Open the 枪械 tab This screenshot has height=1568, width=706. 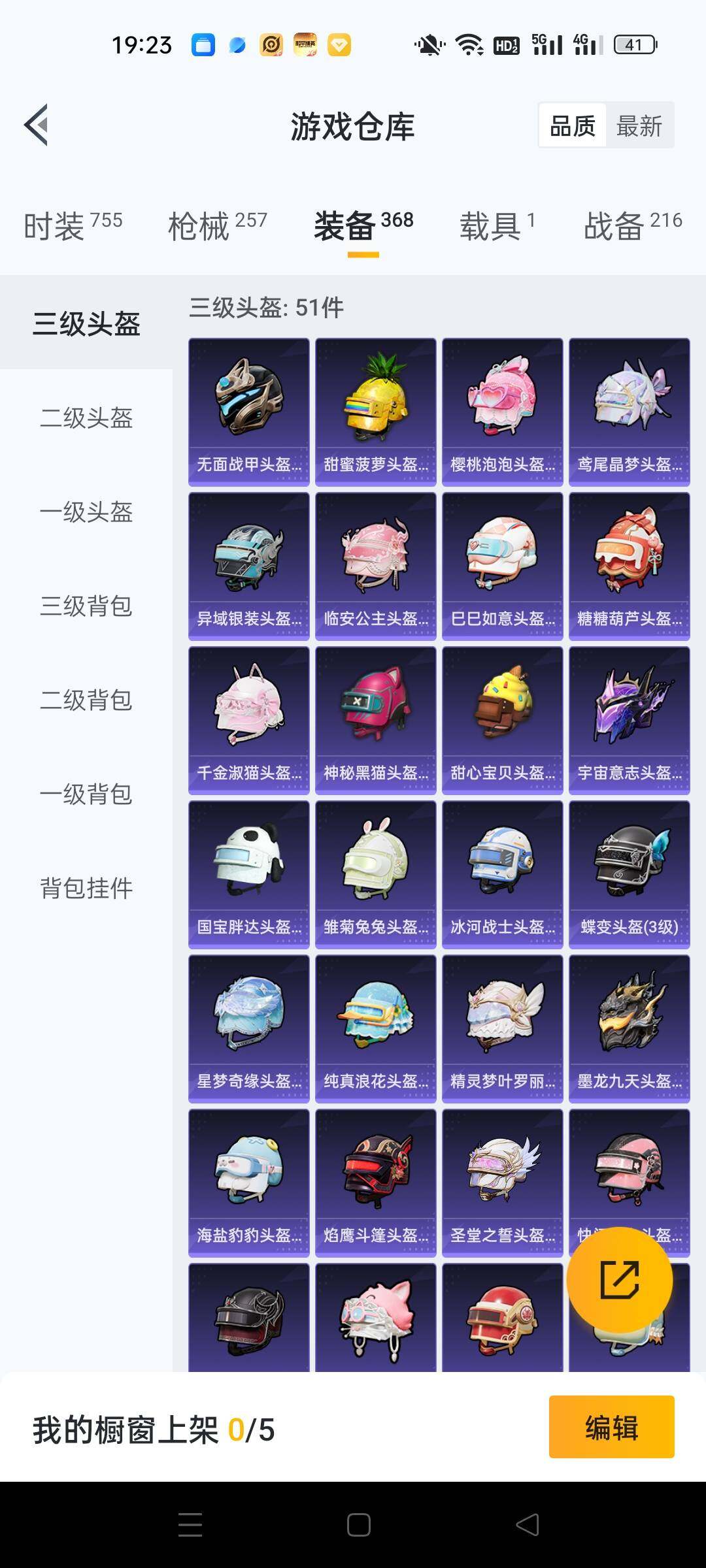coord(218,226)
